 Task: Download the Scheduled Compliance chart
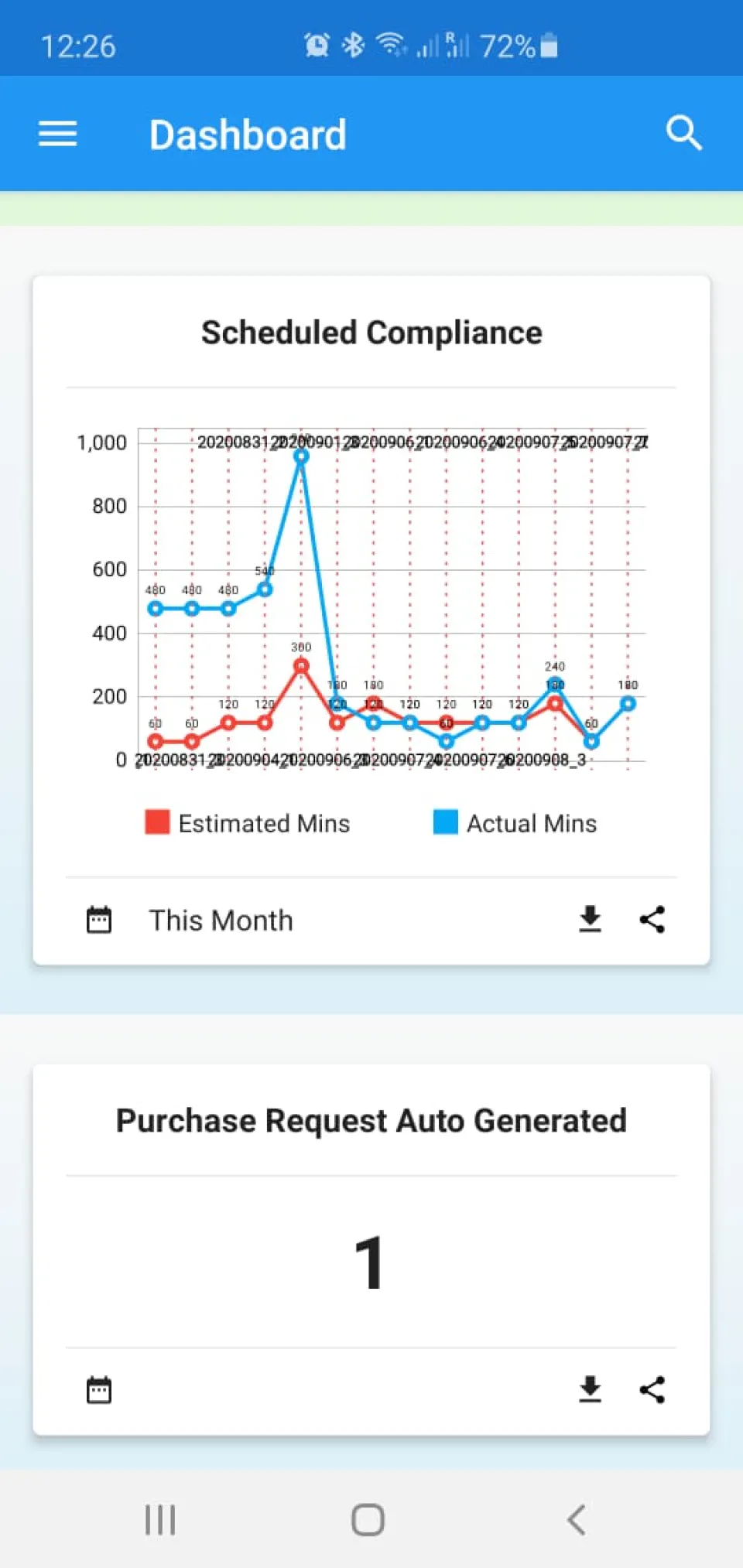pyautogui.click(x=591, y=919)
